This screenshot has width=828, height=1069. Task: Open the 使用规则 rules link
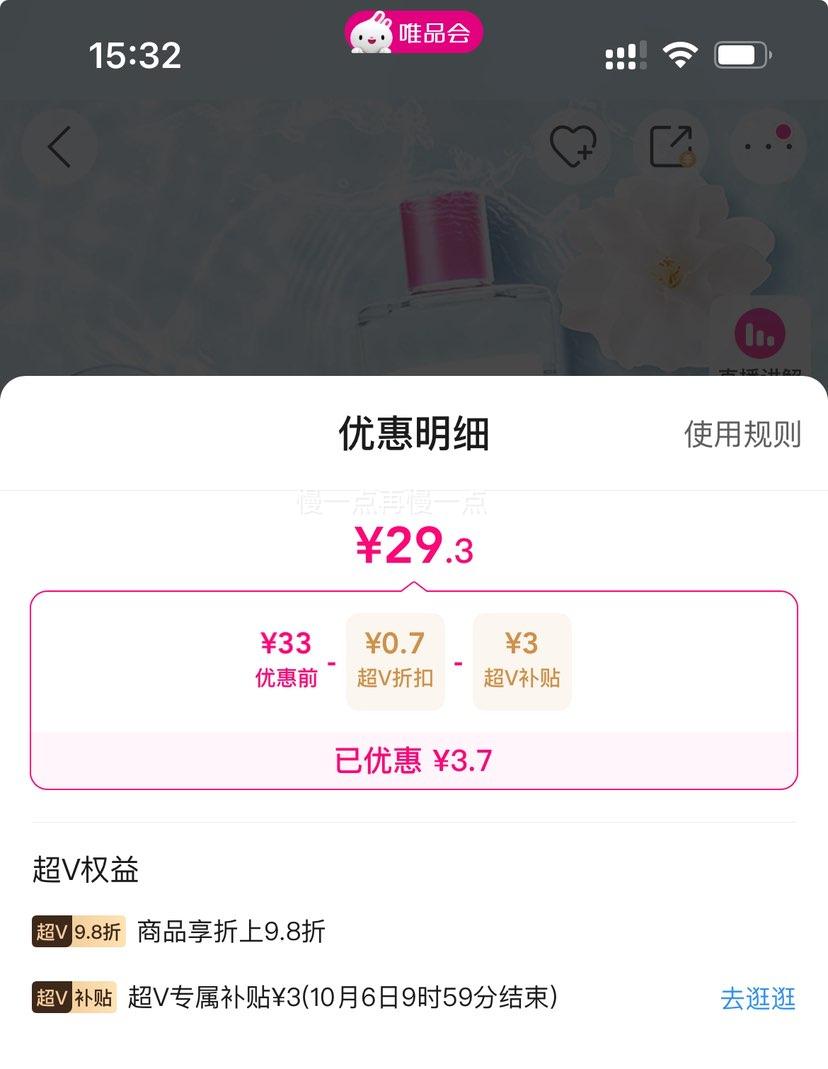(x=742, y=434)
